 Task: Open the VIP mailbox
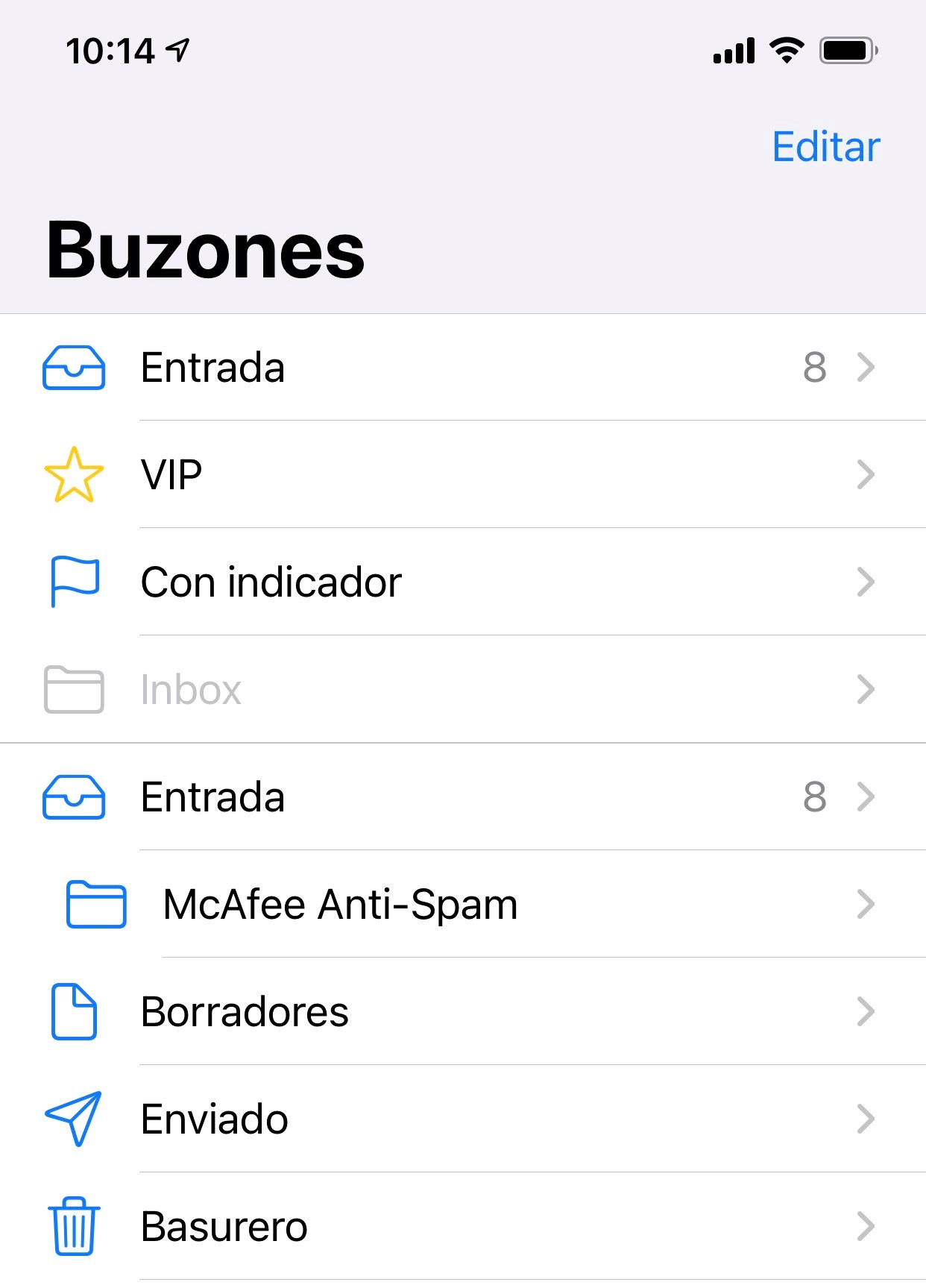[462, 475]
